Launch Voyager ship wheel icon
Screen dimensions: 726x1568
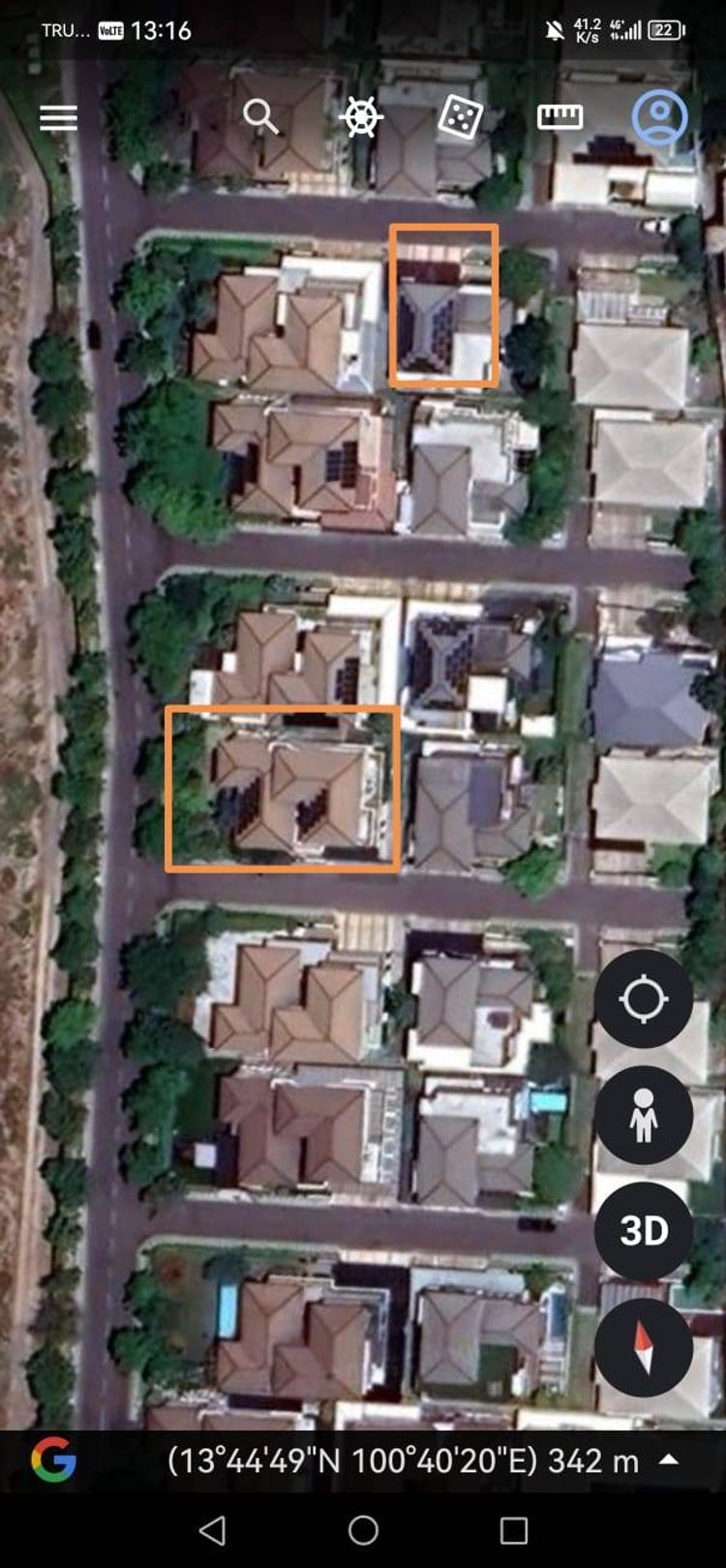(361, 118)
